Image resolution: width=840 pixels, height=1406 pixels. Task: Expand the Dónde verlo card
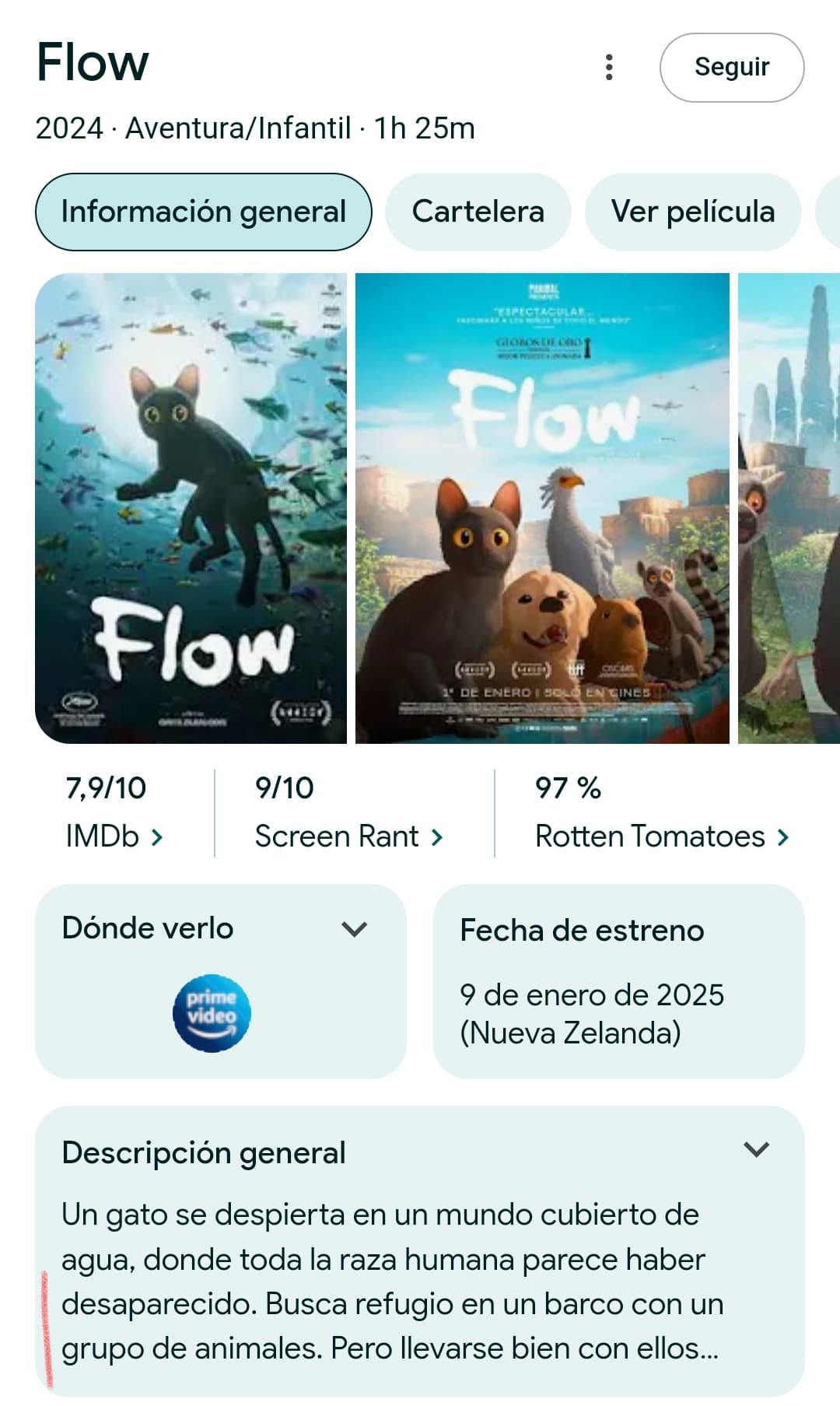[354, 928]
